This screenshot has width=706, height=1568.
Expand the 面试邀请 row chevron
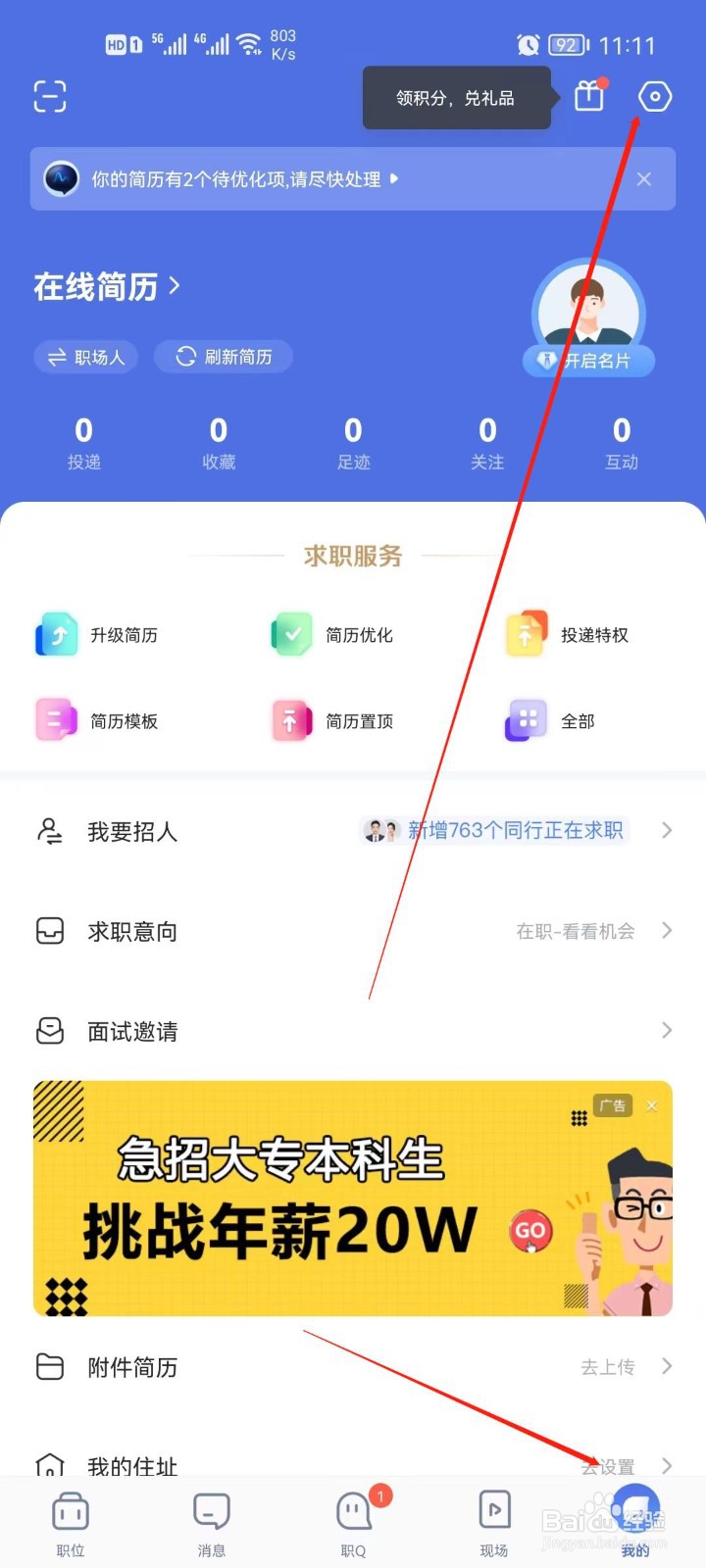(668, 1030)
